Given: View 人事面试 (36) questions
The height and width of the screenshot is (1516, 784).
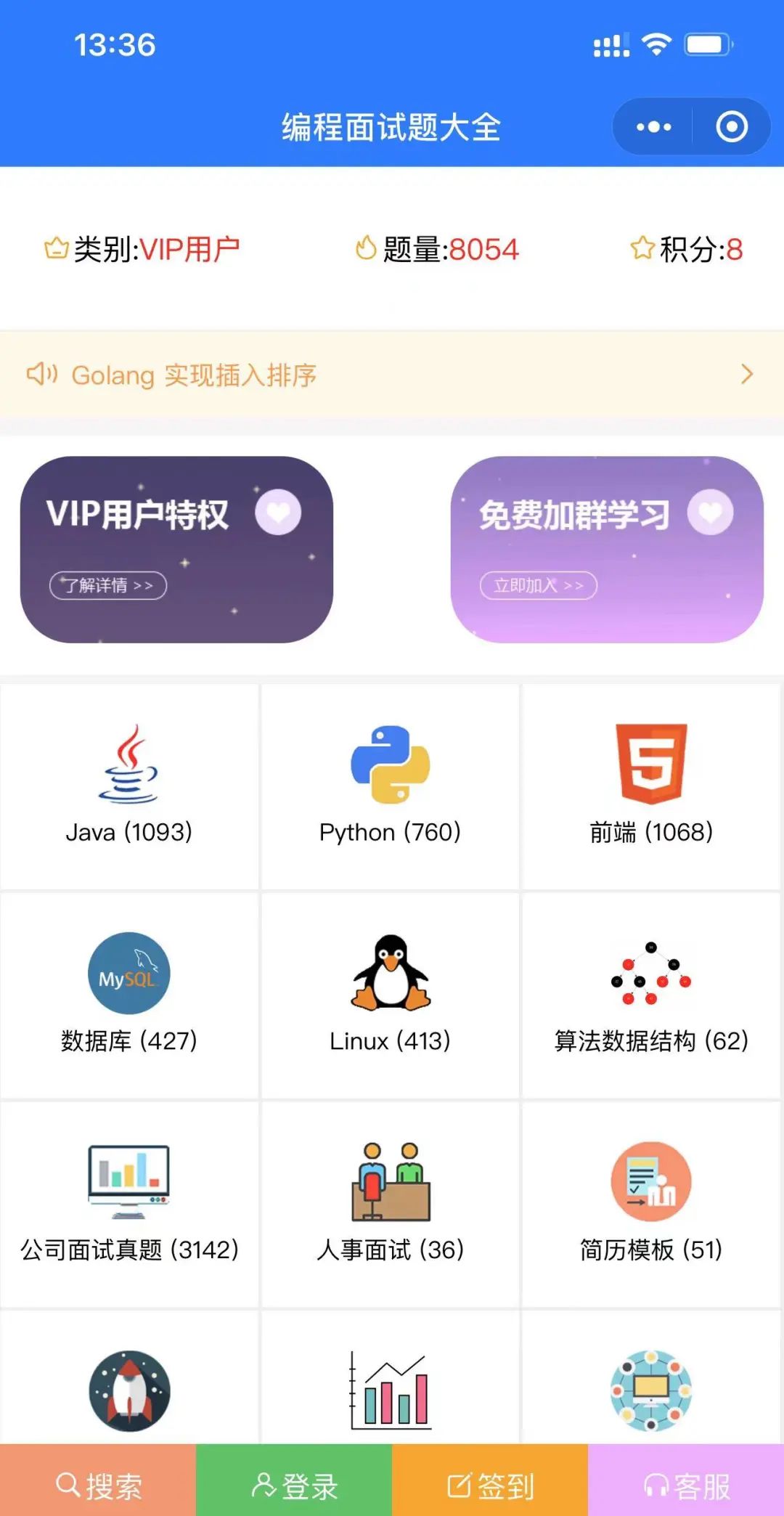Looking at the screenshot, I should coord(391,1205).
